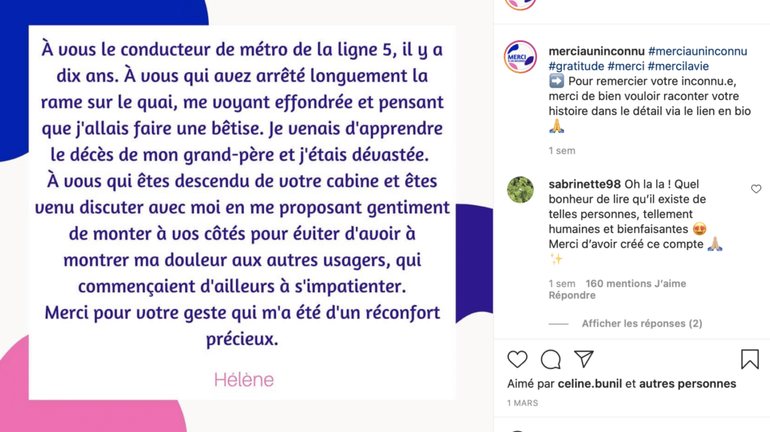Like the merciauninconnu post with the heart icon
Viewport: 770px width, 432px height.
point(517,359)
